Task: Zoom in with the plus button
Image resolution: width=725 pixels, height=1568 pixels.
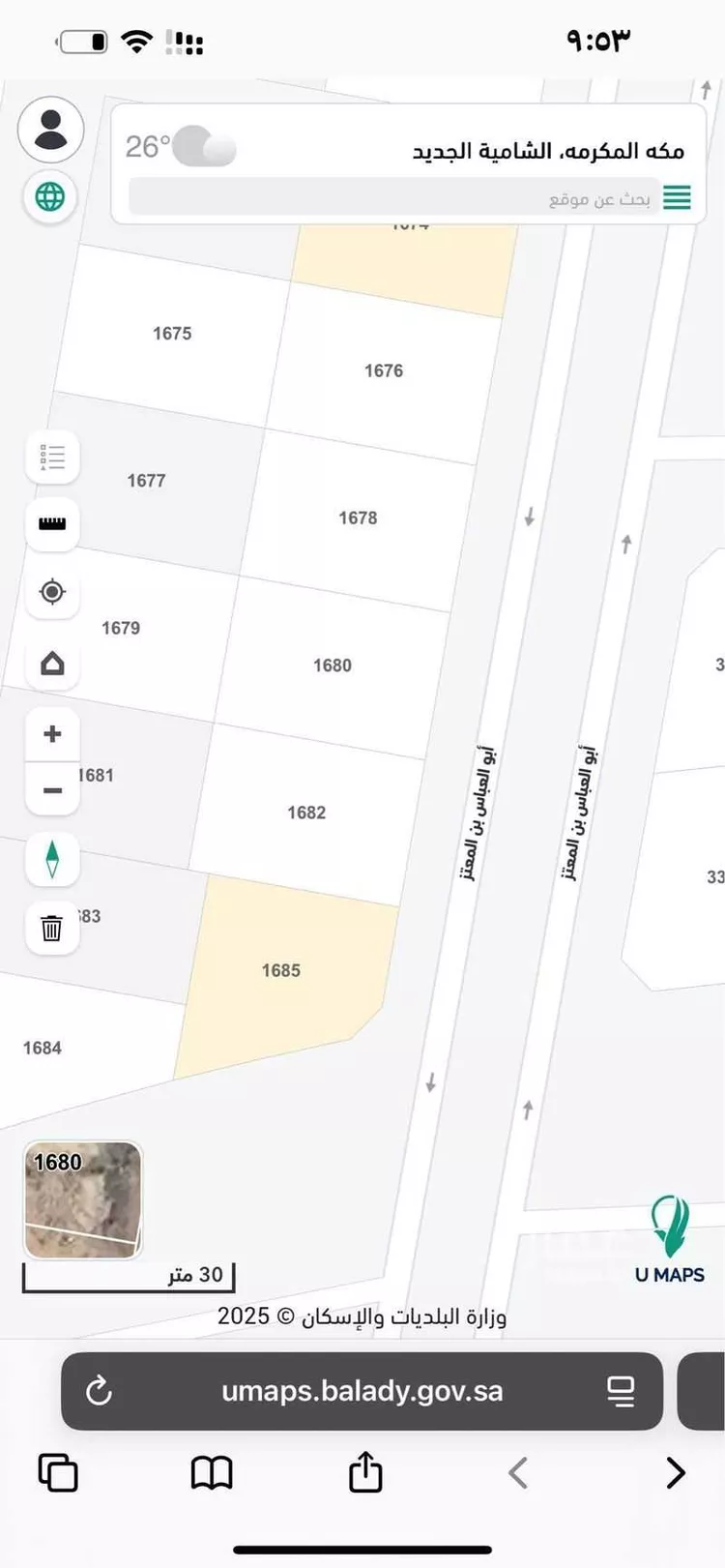Action: tap(52, 734)
